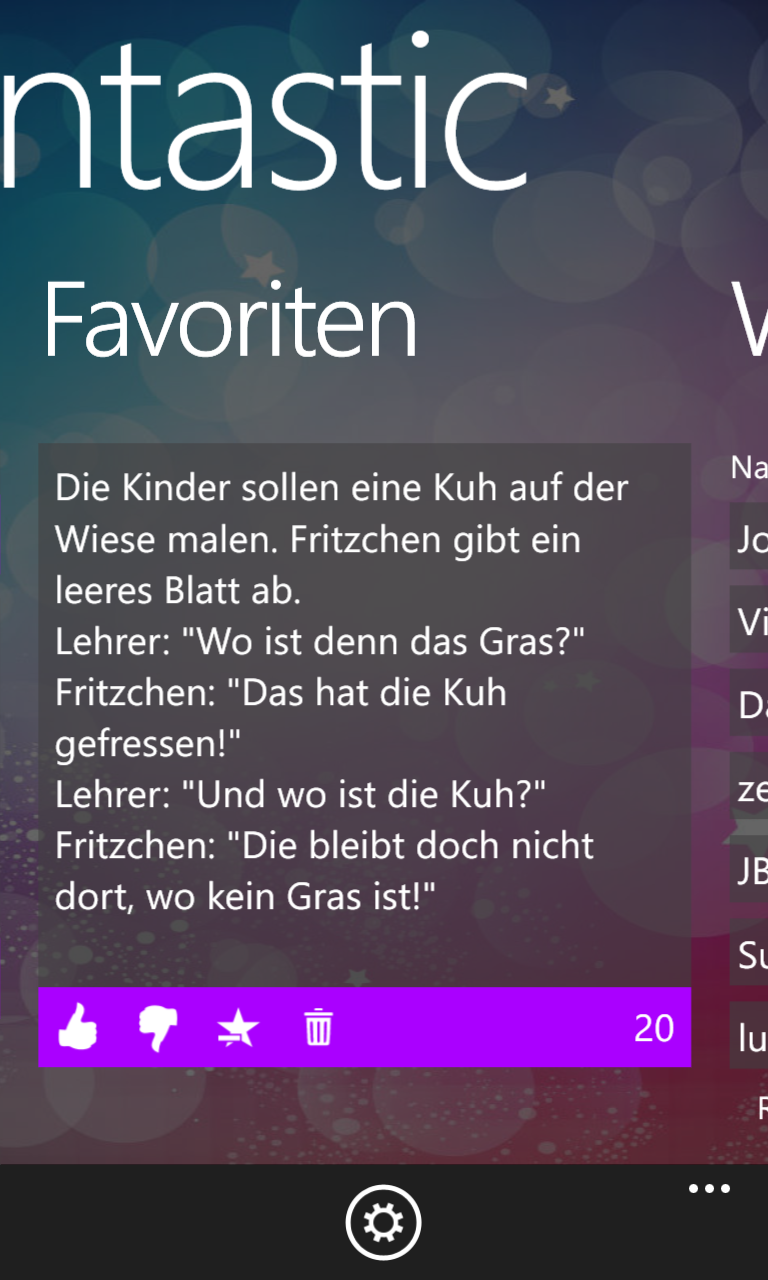768x1280 pixels.
Task: Delete the joke with the trash icon
Action: (318, 1027)
